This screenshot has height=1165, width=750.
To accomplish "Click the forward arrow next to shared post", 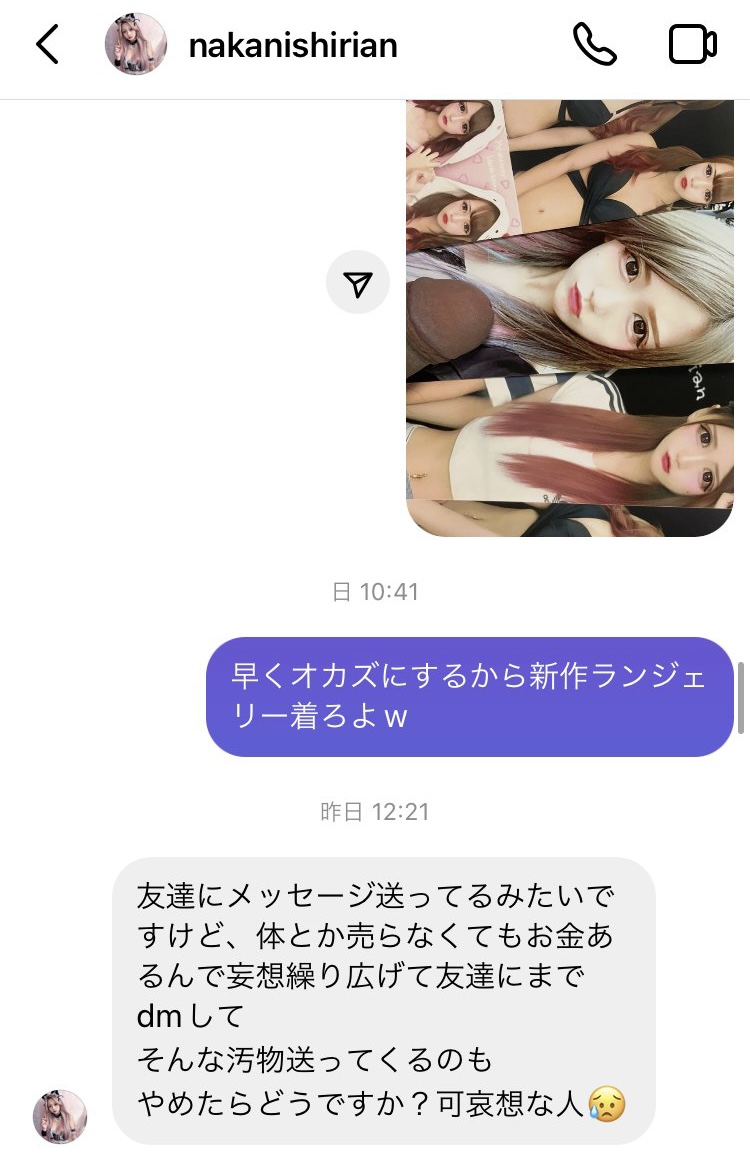I will click(358, 282).
